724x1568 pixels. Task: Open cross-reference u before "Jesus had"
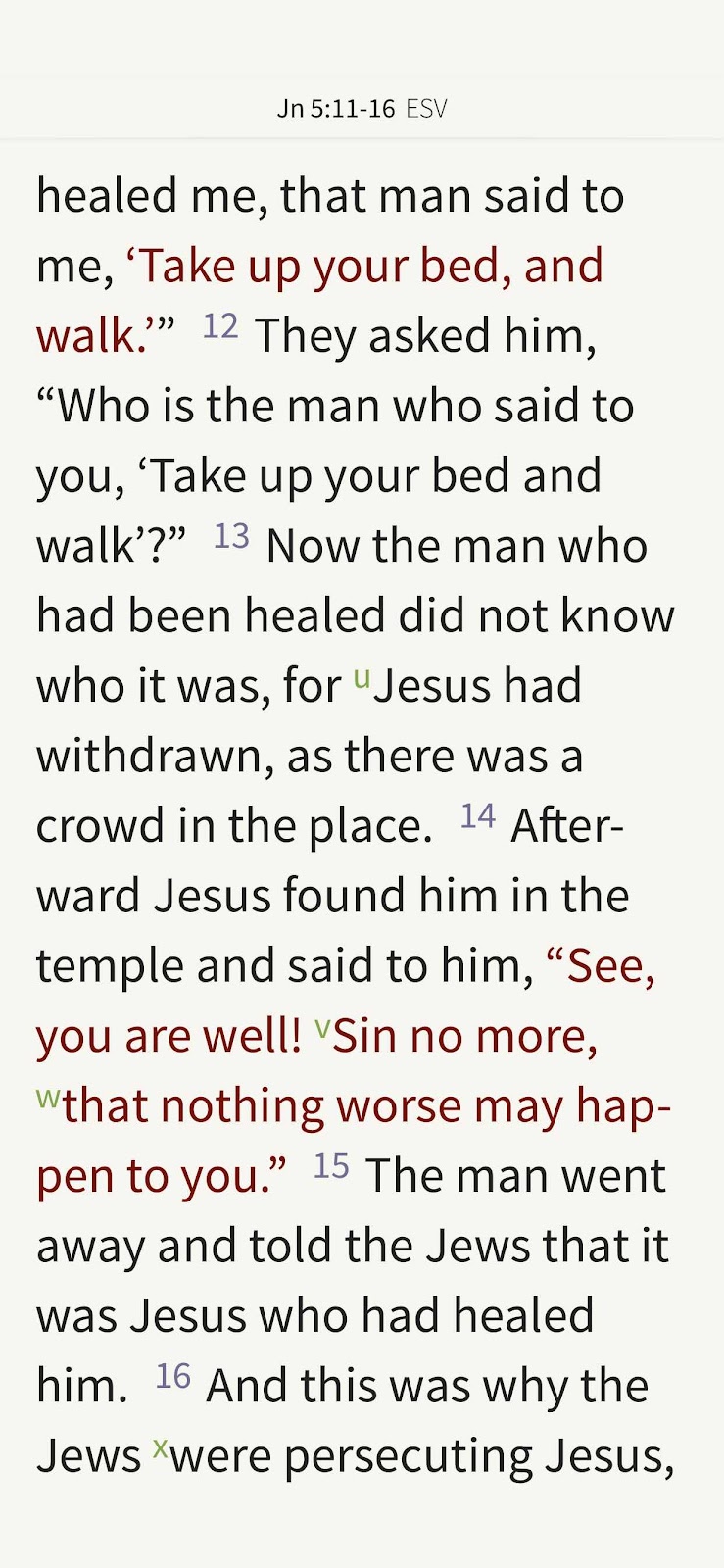(362, 678)
